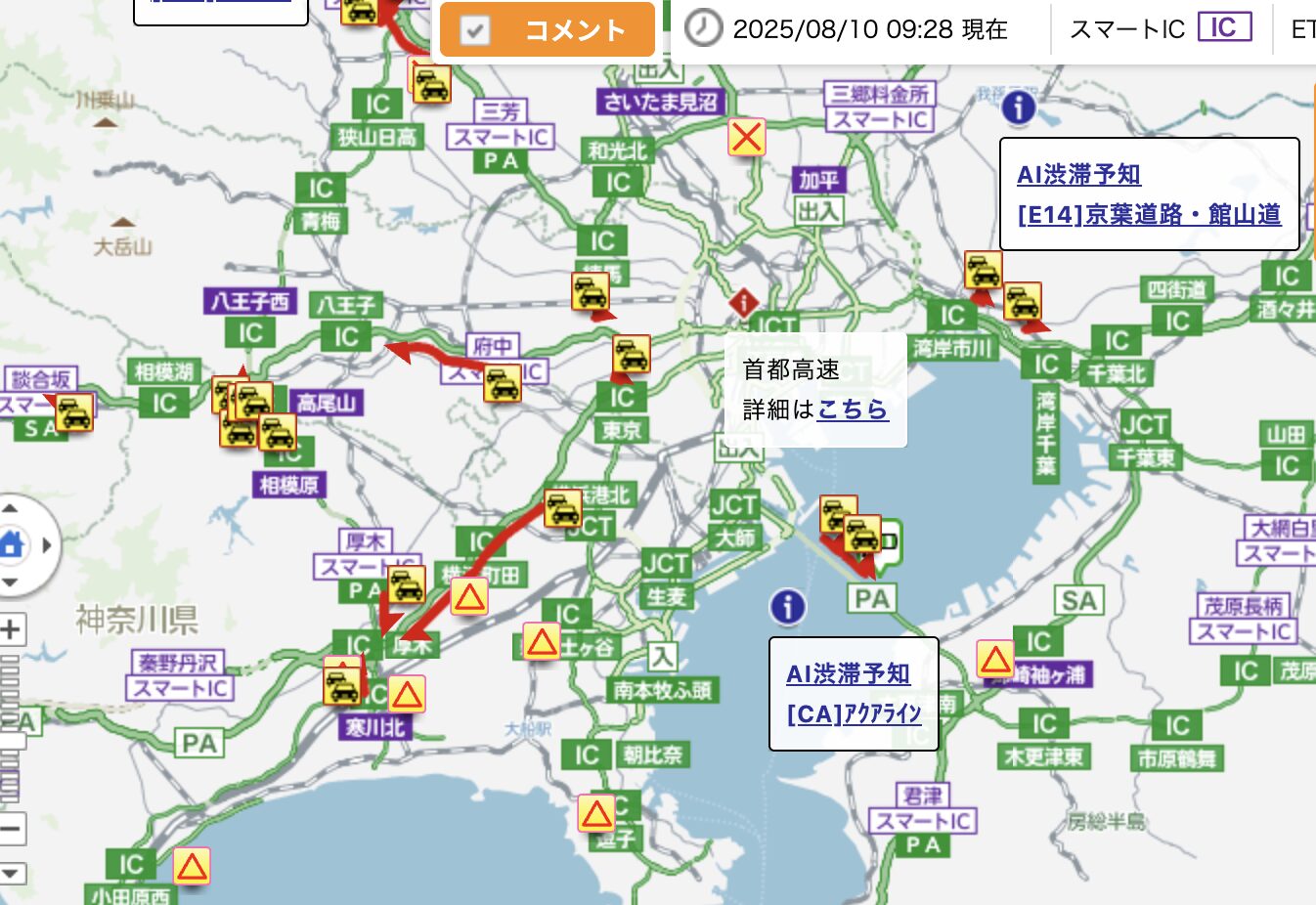Tap the caution triangle near 袖ヶ浦
1316x905 pixels.
pos(995,660)
